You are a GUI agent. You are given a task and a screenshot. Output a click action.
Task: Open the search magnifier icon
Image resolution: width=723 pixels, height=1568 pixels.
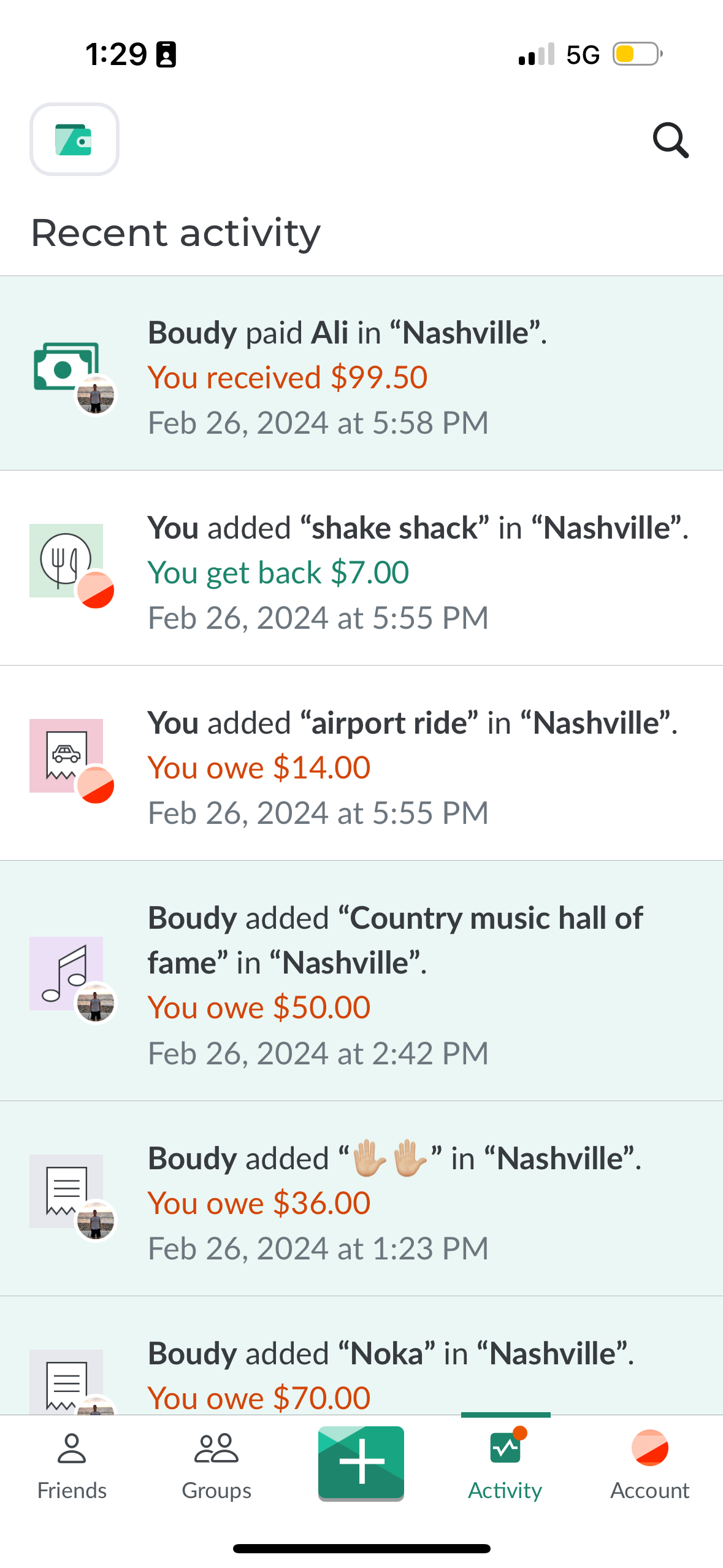coord(670,140)
